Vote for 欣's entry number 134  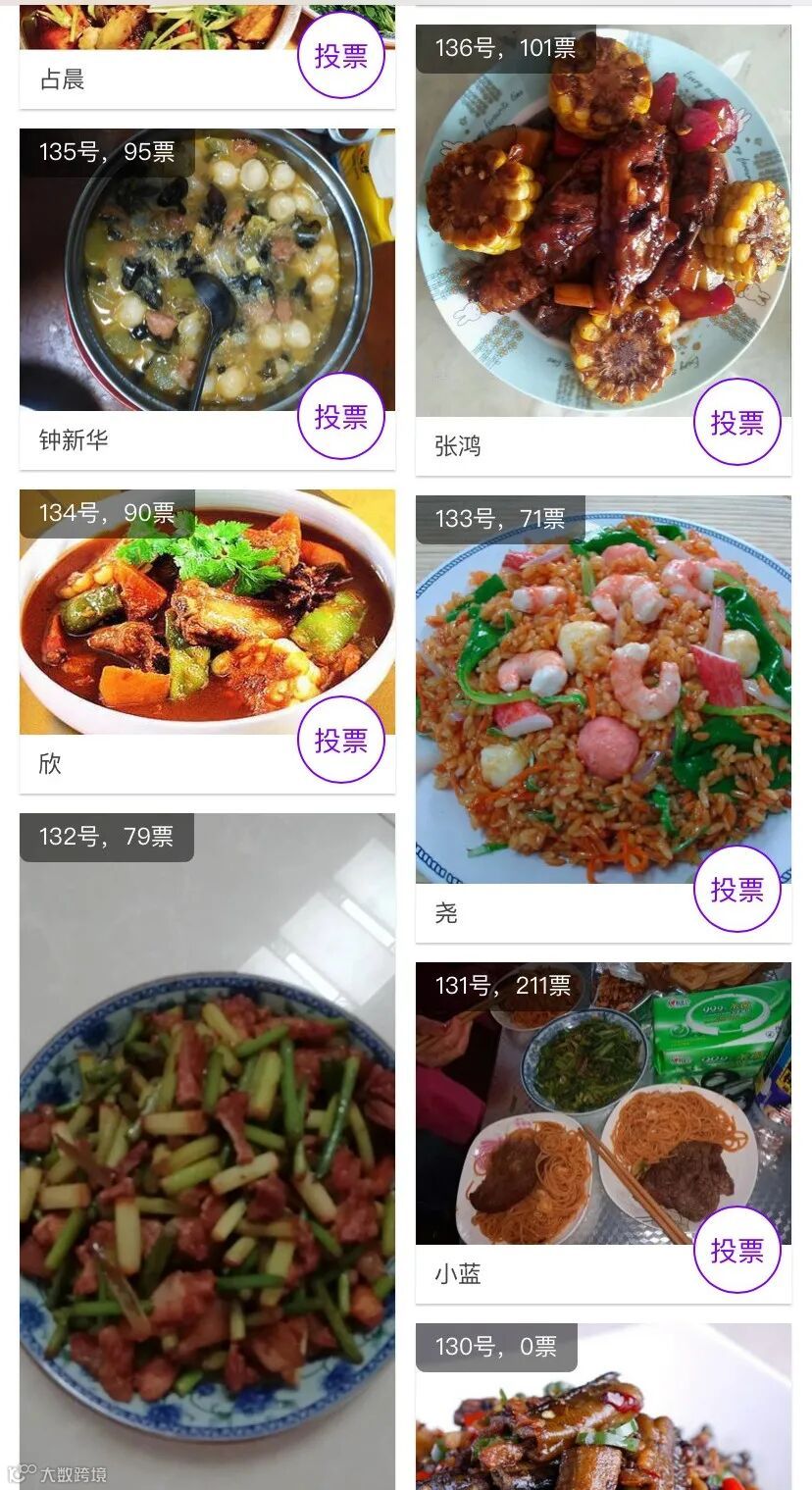coord(341,741)
